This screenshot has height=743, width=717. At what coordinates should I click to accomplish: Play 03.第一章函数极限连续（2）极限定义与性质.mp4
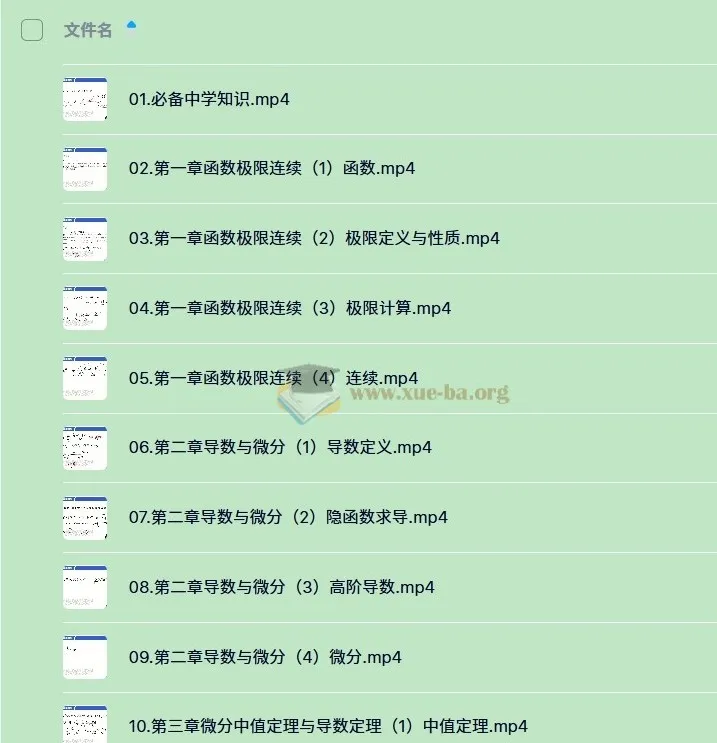pyautogui.click(x=314, y=238)
